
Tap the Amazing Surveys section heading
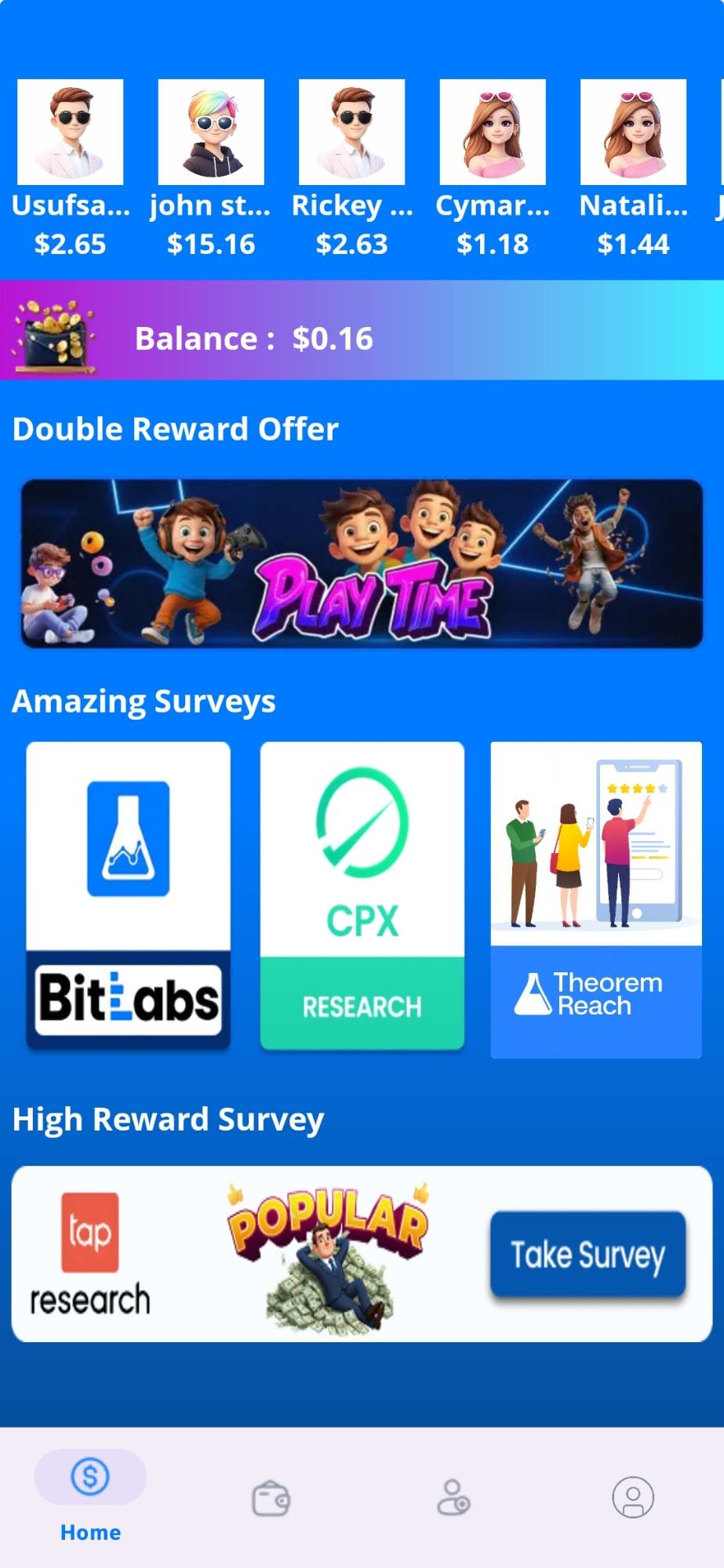pyautogui.click(x=144, y=701)
